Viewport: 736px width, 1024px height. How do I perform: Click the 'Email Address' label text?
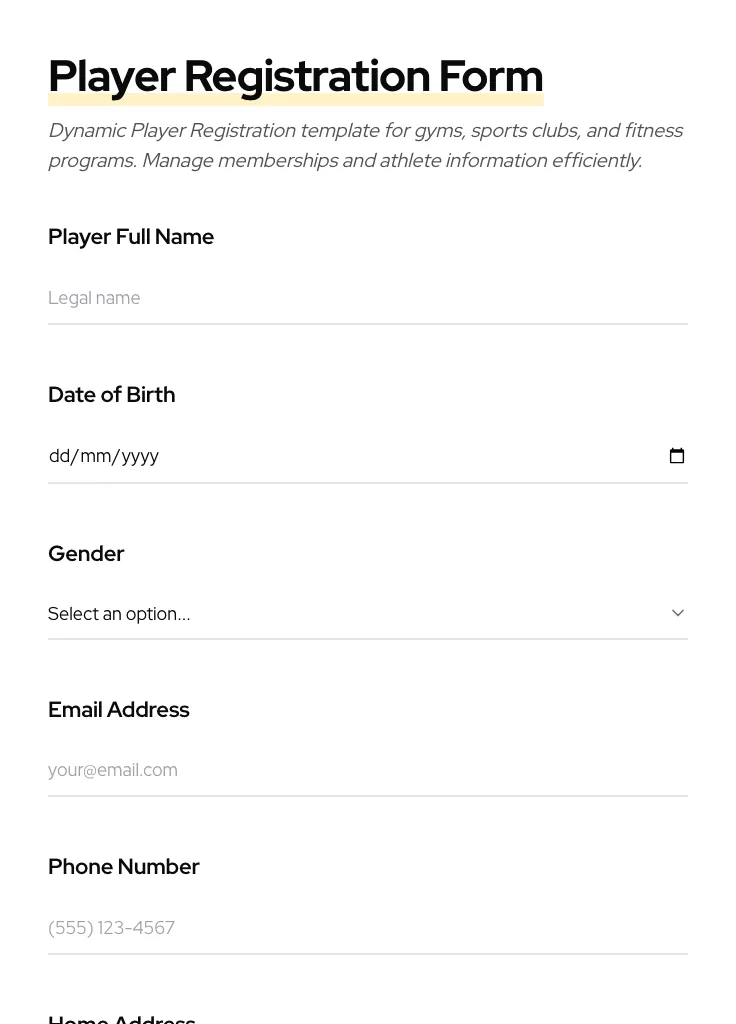(x=118, y=710)
